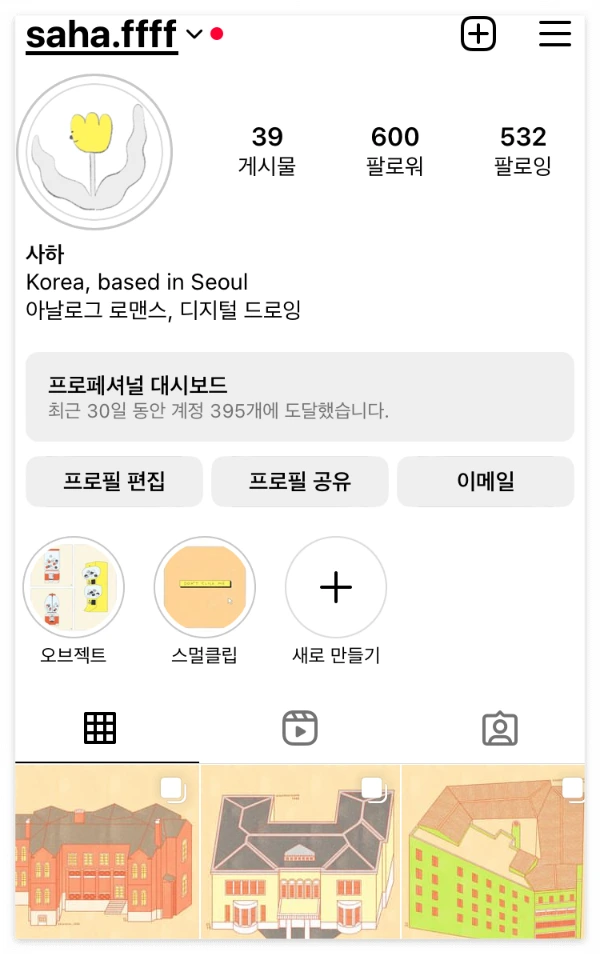Tap the plus icon to create a post

click(478, 33)
